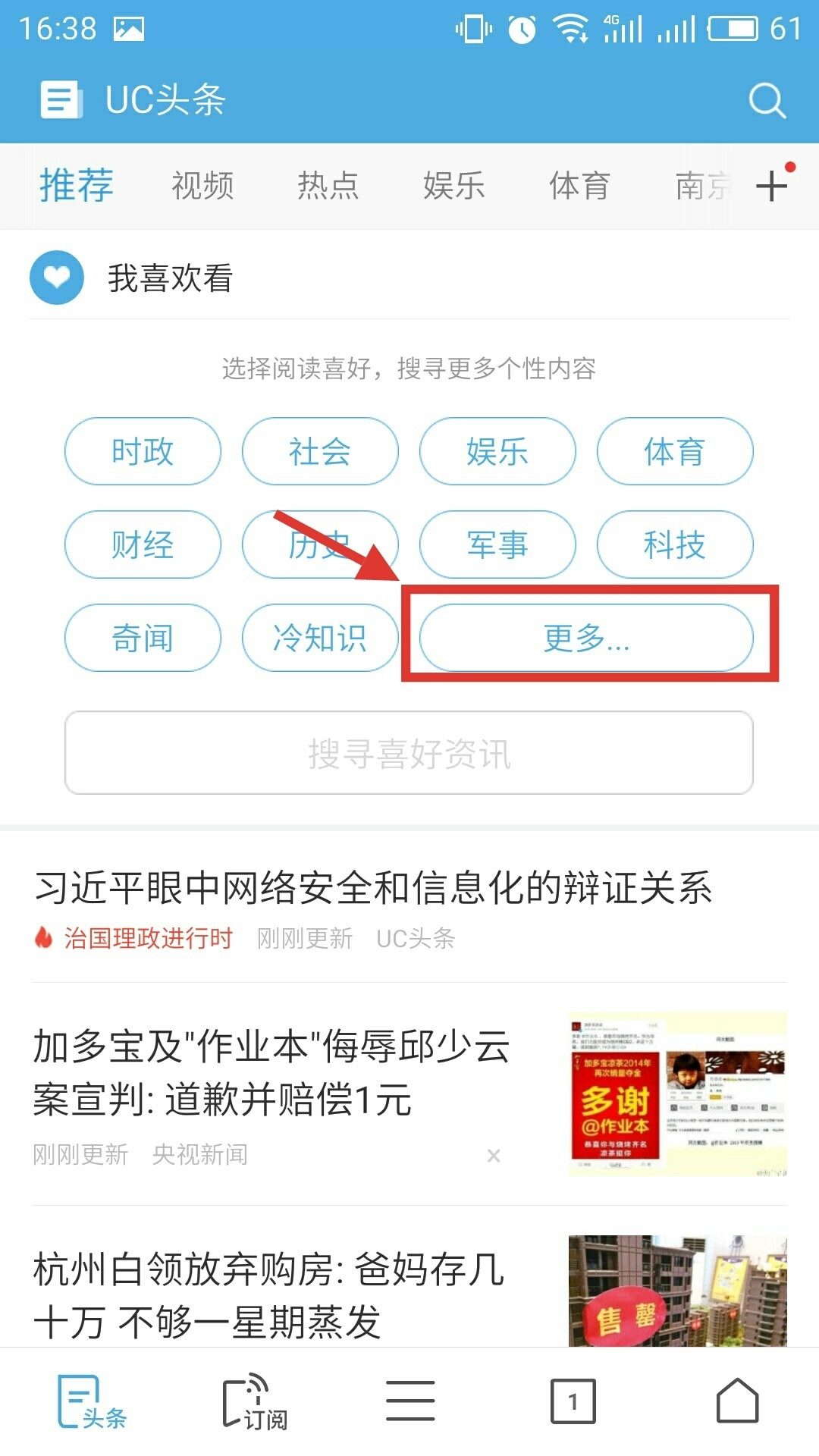Open the search icon in the top bar

[x=767, y=99]
